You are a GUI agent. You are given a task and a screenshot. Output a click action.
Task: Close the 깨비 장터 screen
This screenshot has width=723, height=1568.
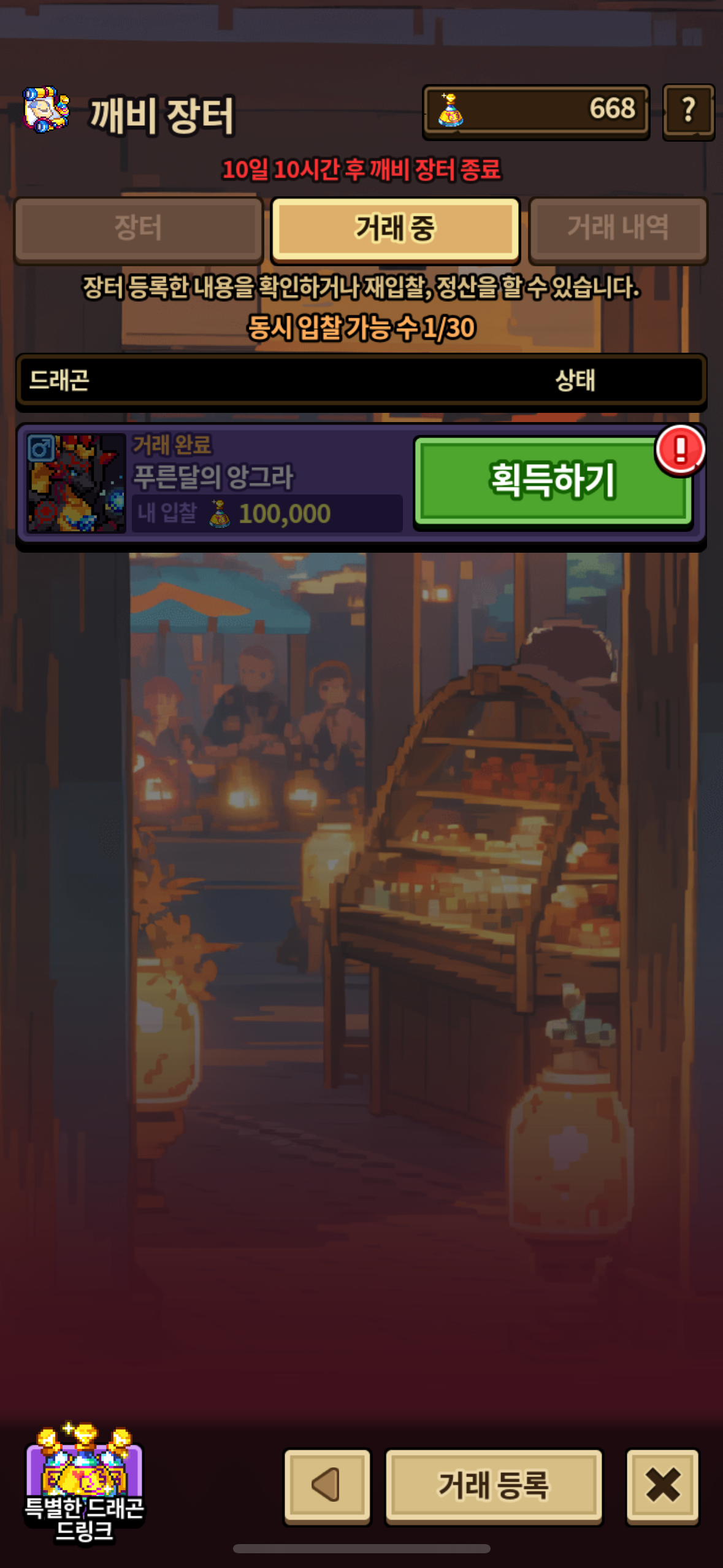662,1485
